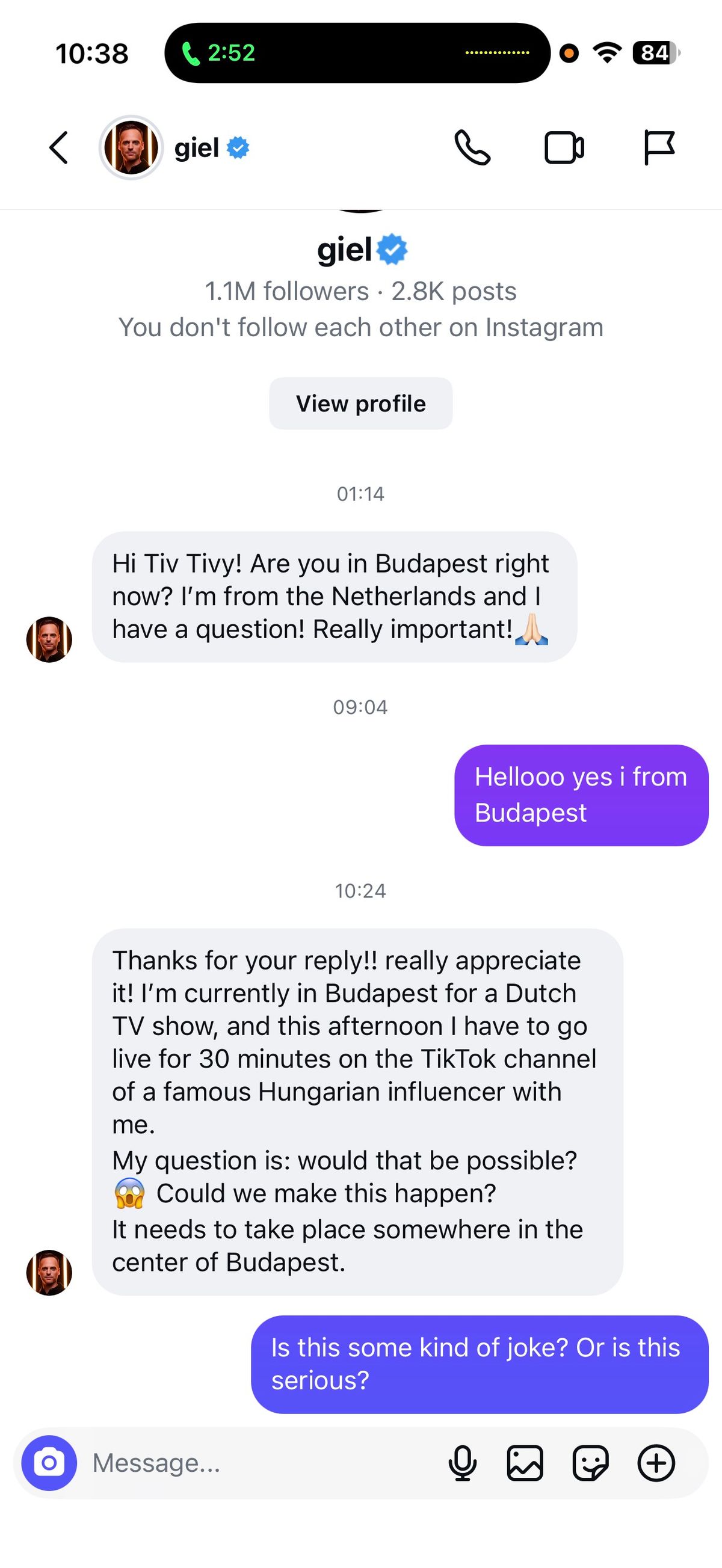Tap your purple 'Hellooo yes i from Budapest' reply
Screen dimensions: 722x1568
pos(580,795)
